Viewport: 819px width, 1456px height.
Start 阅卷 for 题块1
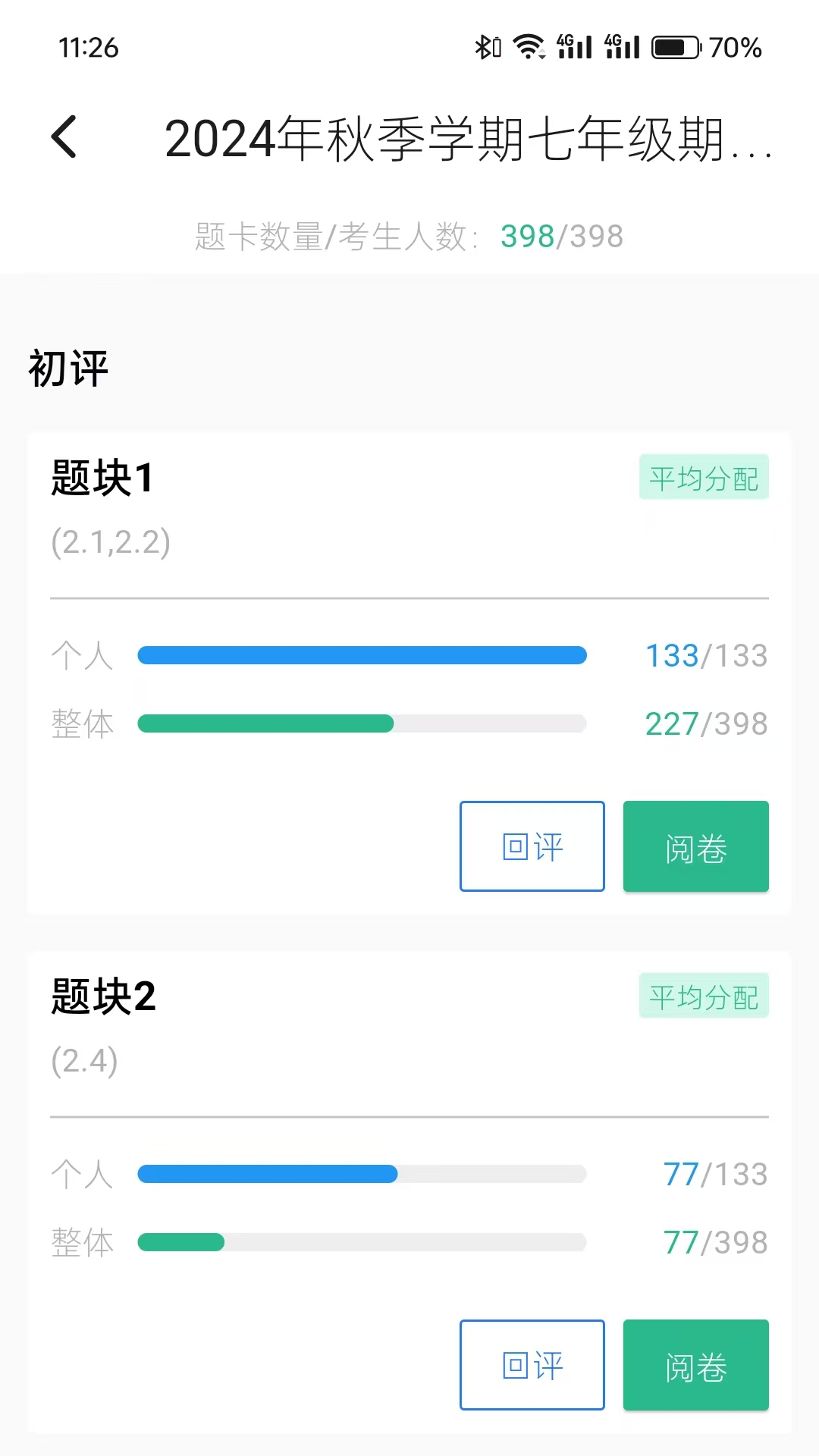pyautogui.click(x=695, y=846)
